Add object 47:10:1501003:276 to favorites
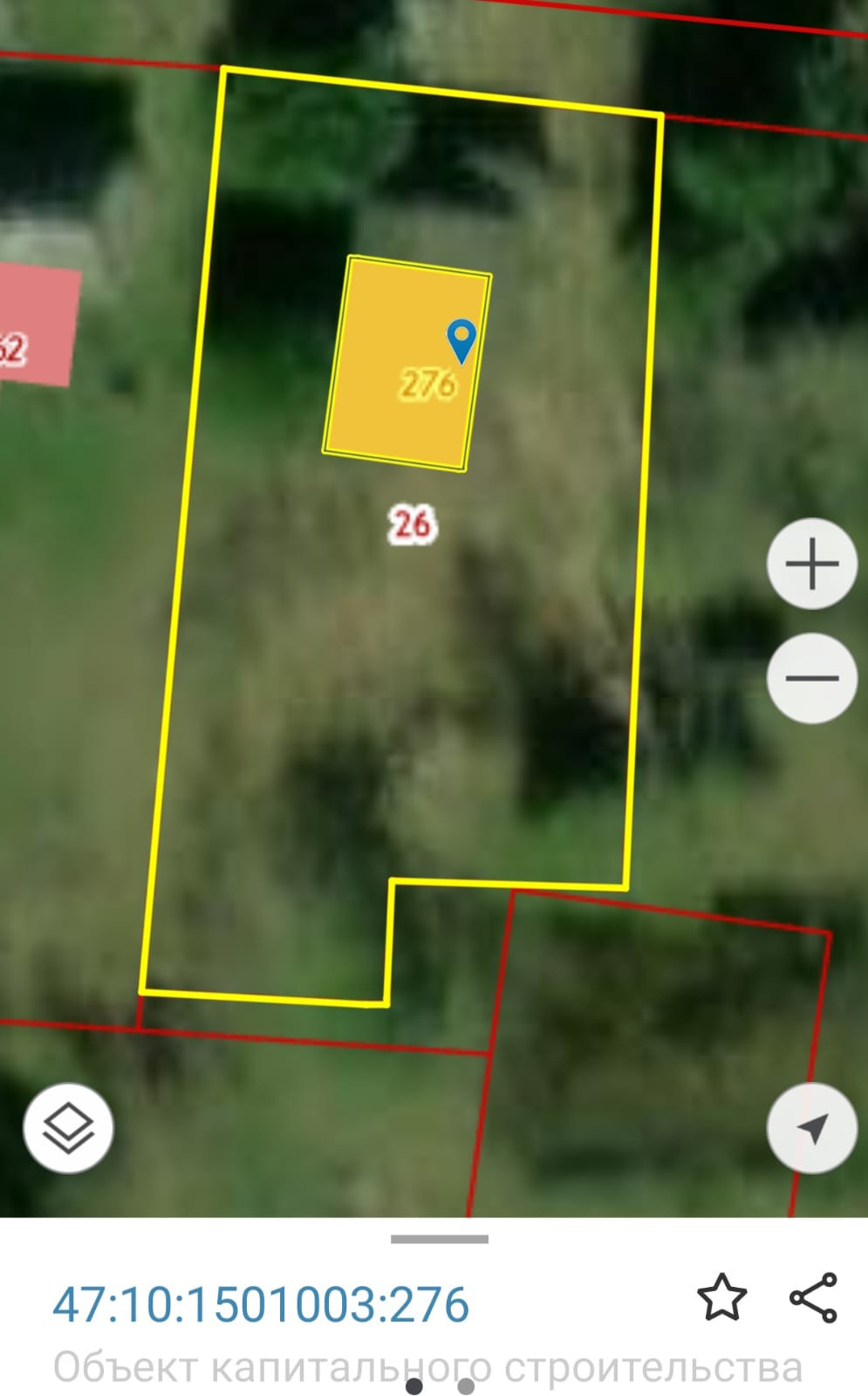Image resolution: width=868 pixels, height=1396 pixels. tap(721, 1297)
